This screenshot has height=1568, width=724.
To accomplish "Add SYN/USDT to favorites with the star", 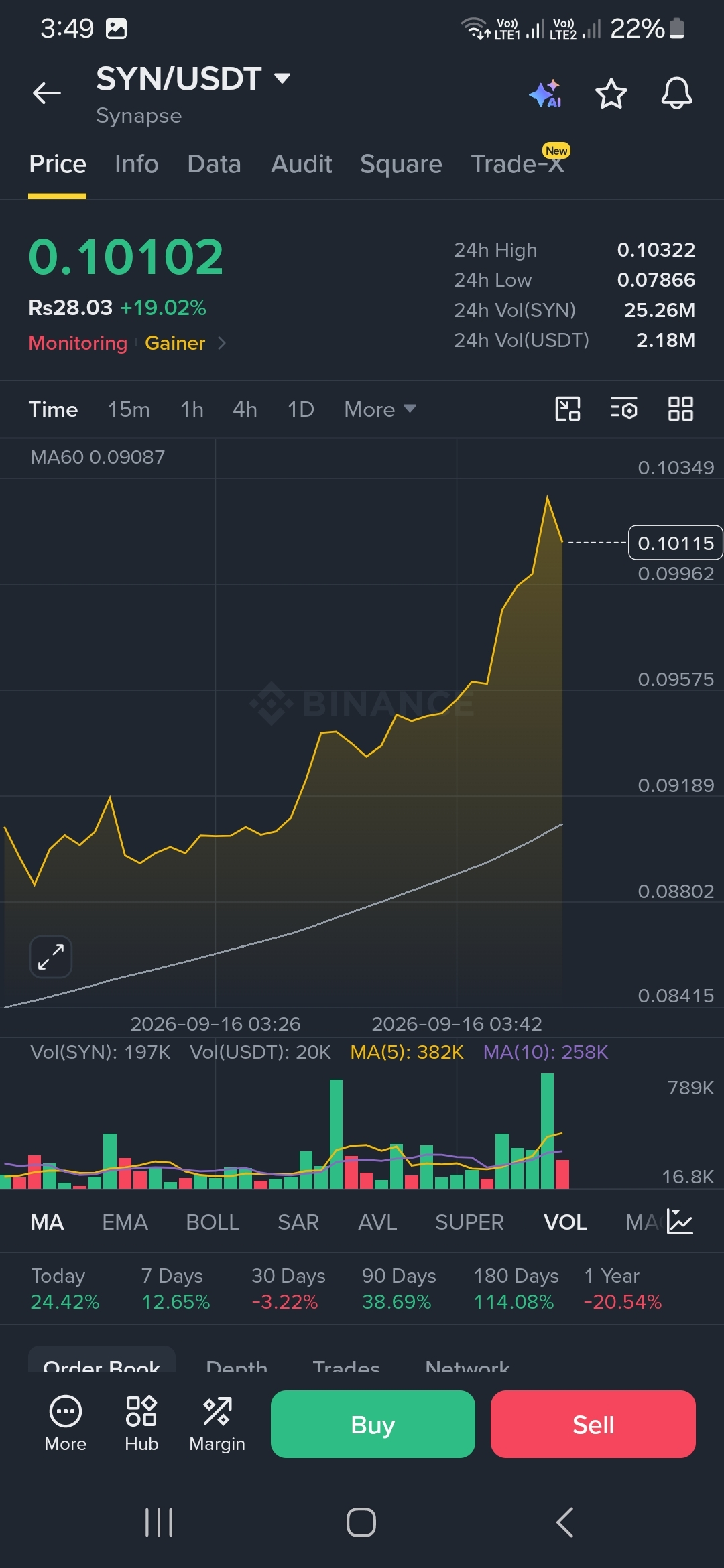I will tap(611, 93).
